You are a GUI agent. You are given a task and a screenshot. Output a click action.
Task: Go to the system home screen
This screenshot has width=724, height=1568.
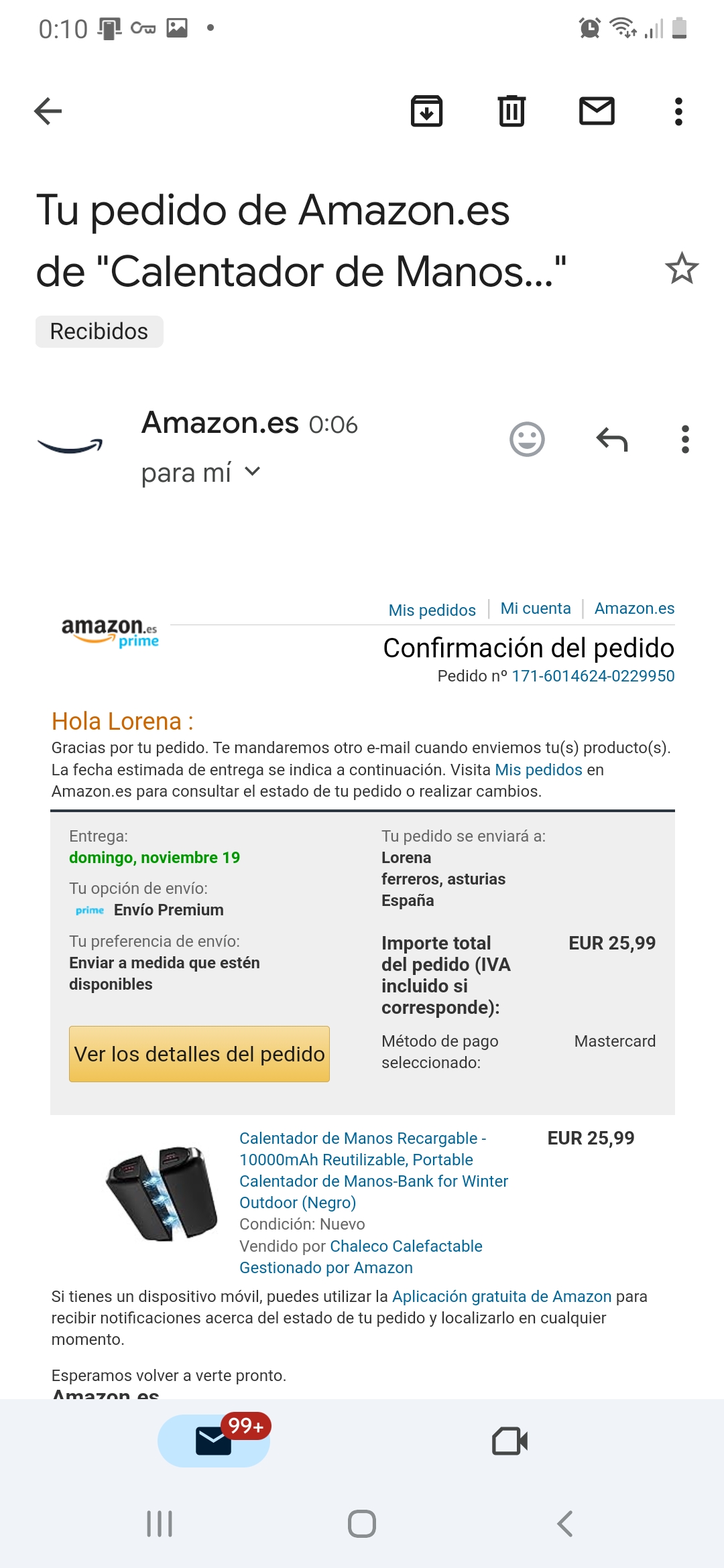(x=362, y=1524)
